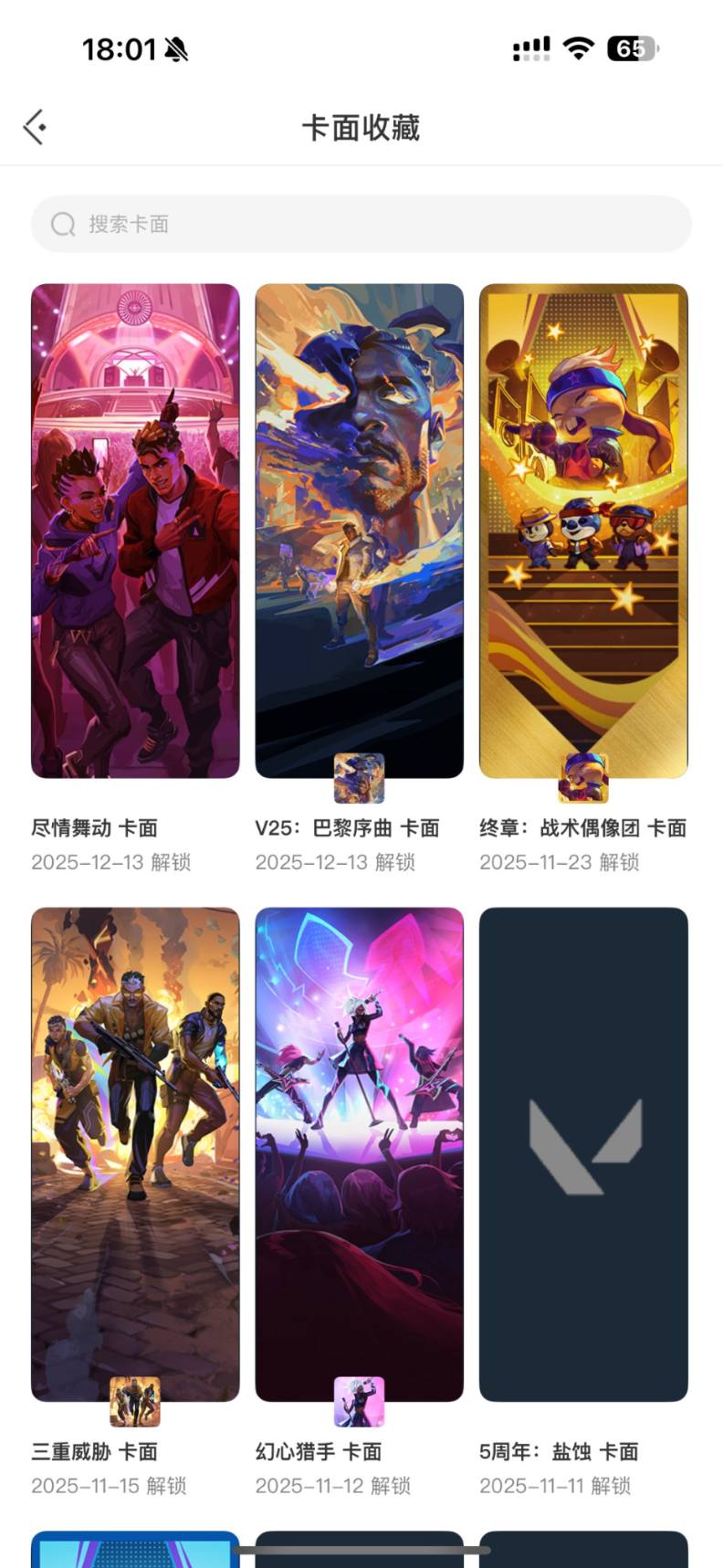723x1568 pixels.
Task: Select the 卡面收藏 title header
Action: (x=361, y=128)
